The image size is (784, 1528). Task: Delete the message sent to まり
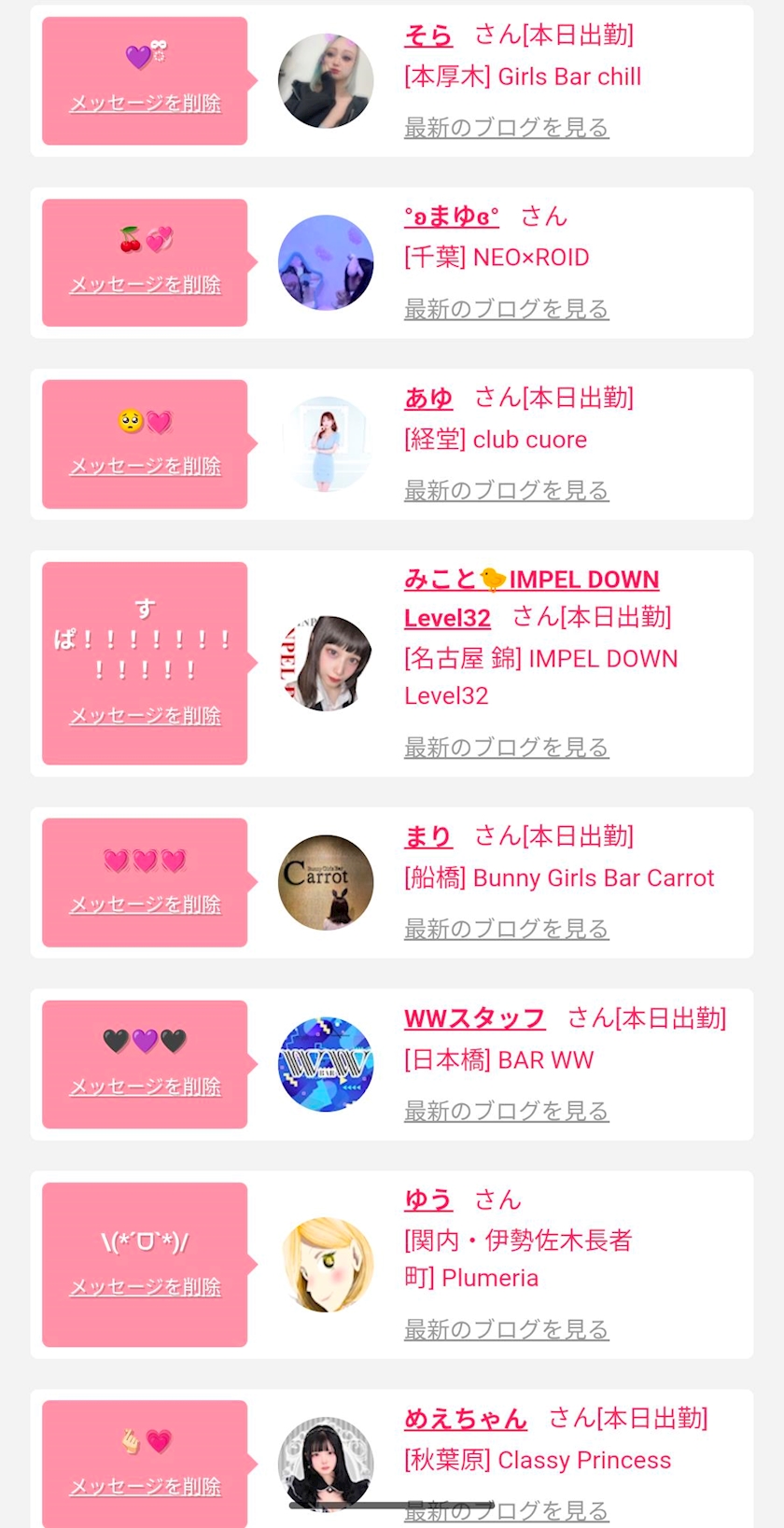146,904
